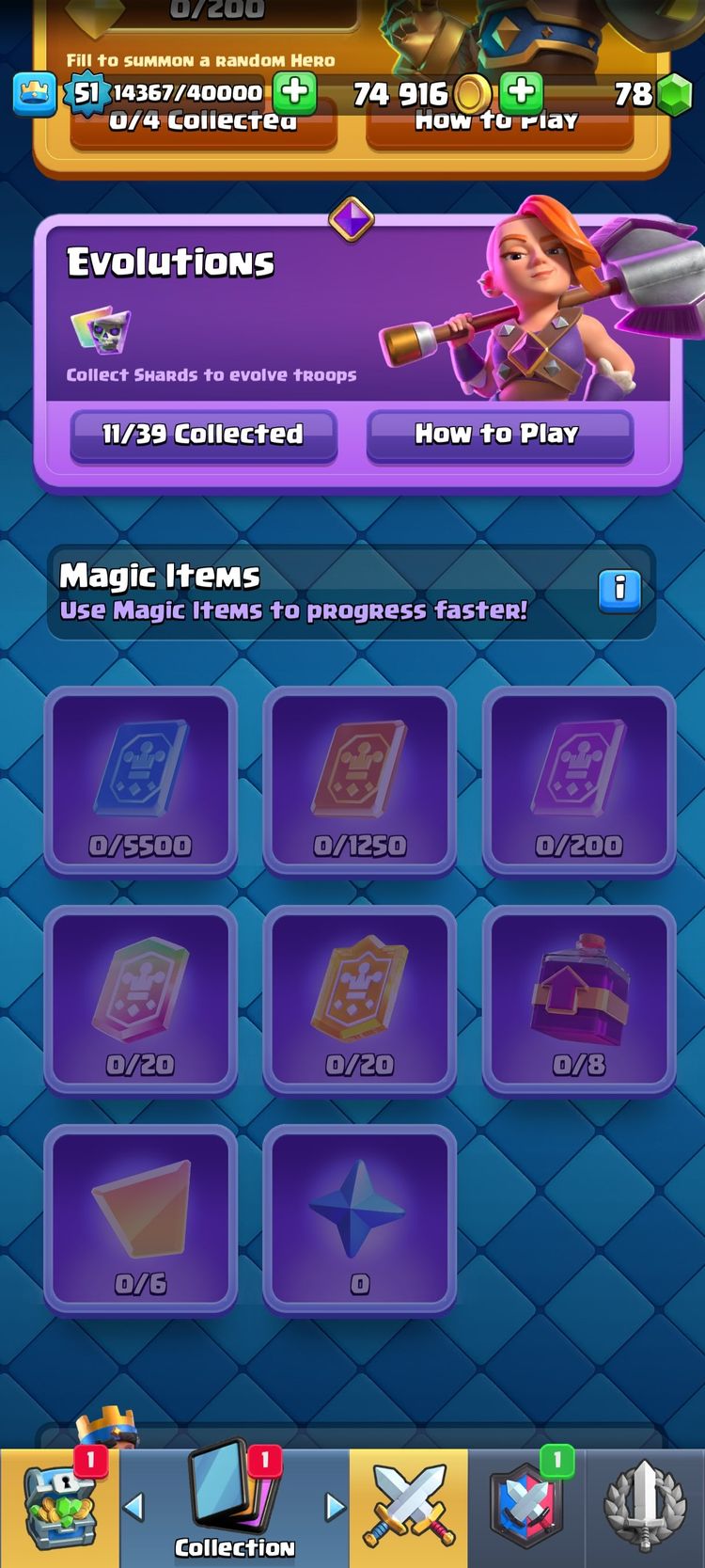Open the golden champion wild card tile
Screen dimensions: 705x1568
click(359, 999)
